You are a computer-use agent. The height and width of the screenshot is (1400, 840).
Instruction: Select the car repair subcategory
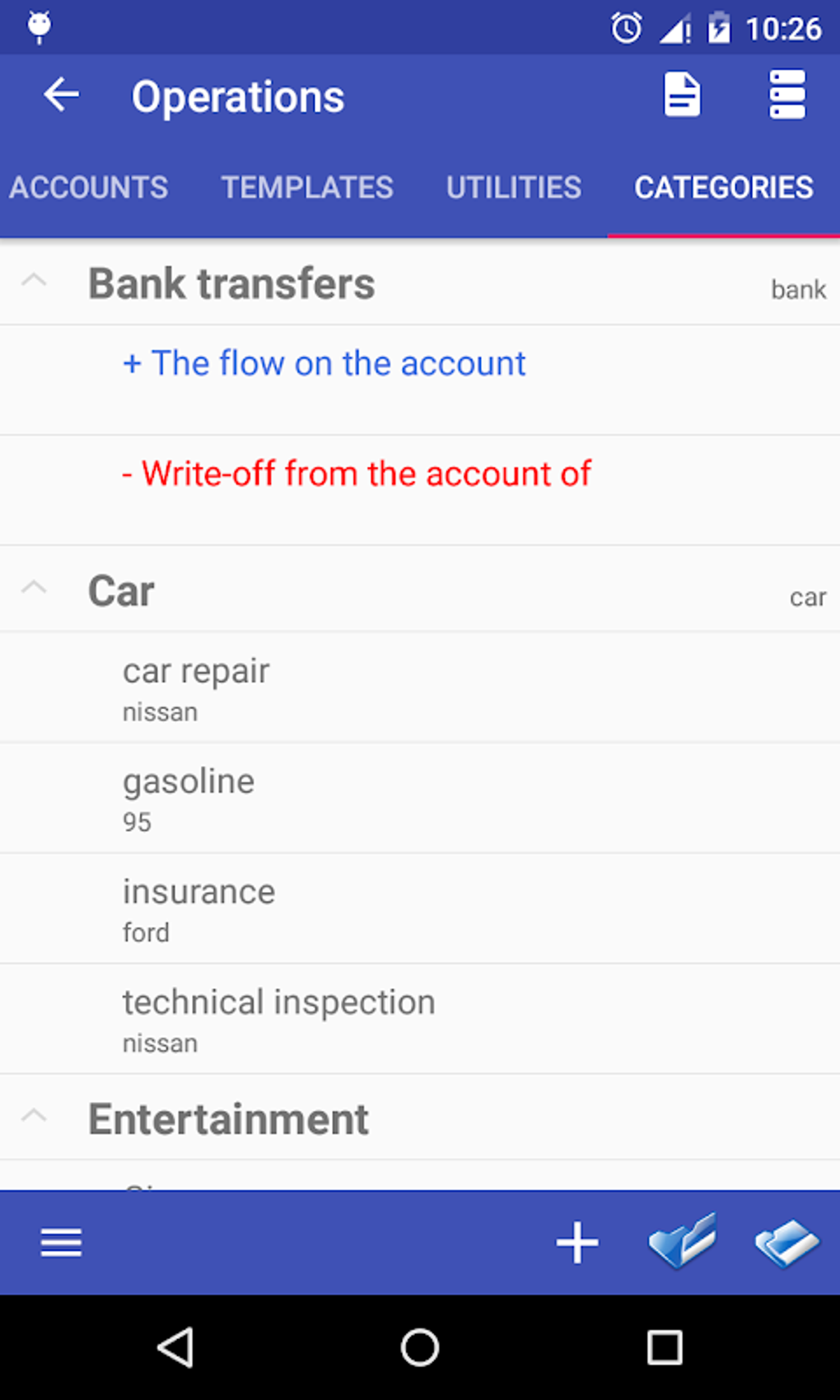coord(420,688)
